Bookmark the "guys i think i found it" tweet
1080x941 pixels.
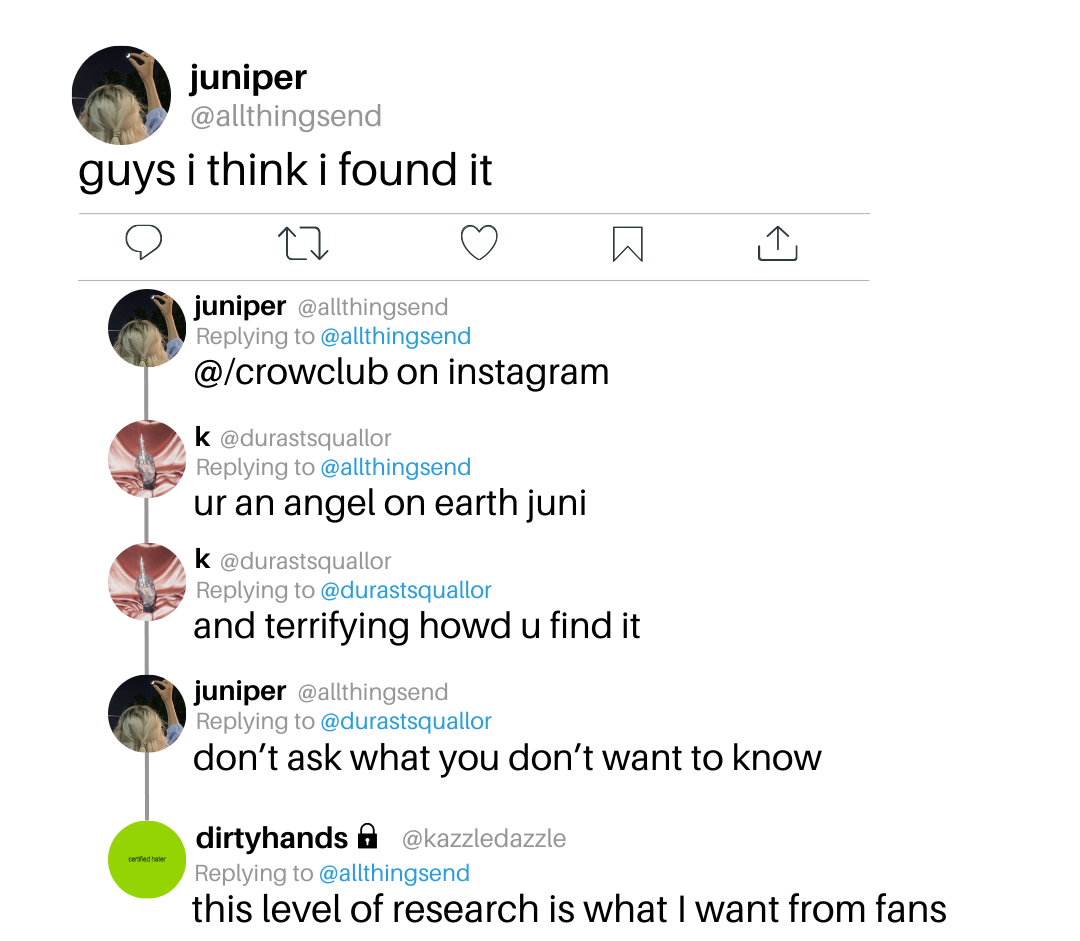pos(627,244)
